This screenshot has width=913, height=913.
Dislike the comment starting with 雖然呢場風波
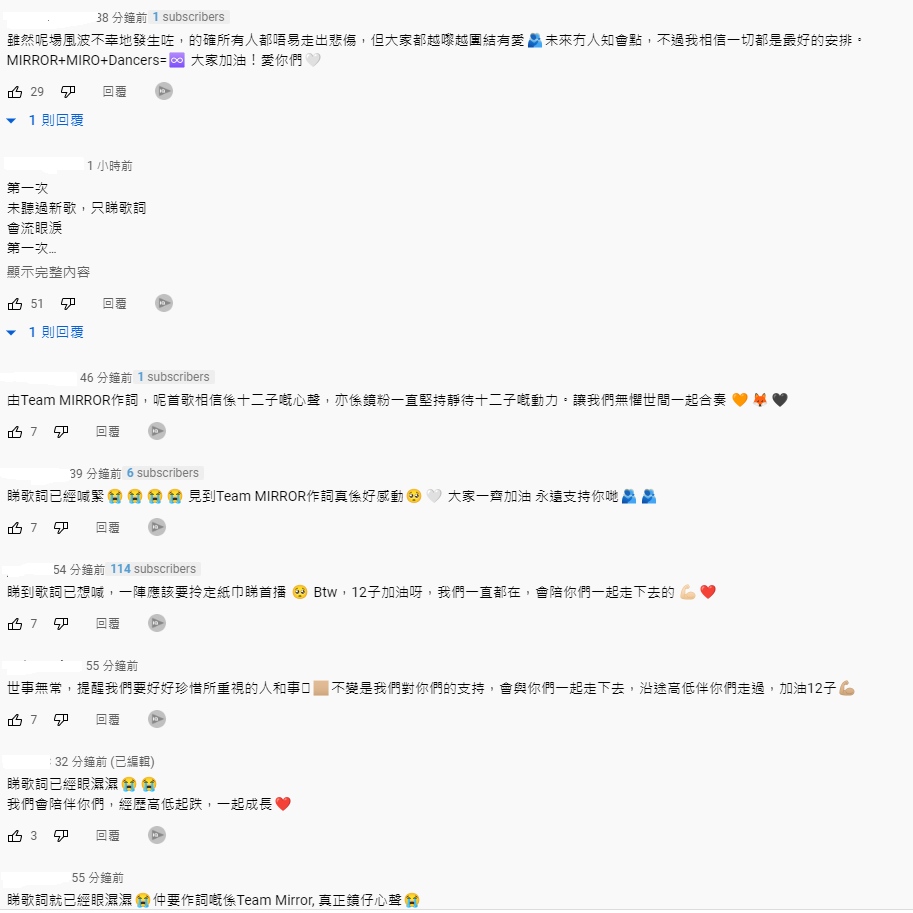coord(68,92)
